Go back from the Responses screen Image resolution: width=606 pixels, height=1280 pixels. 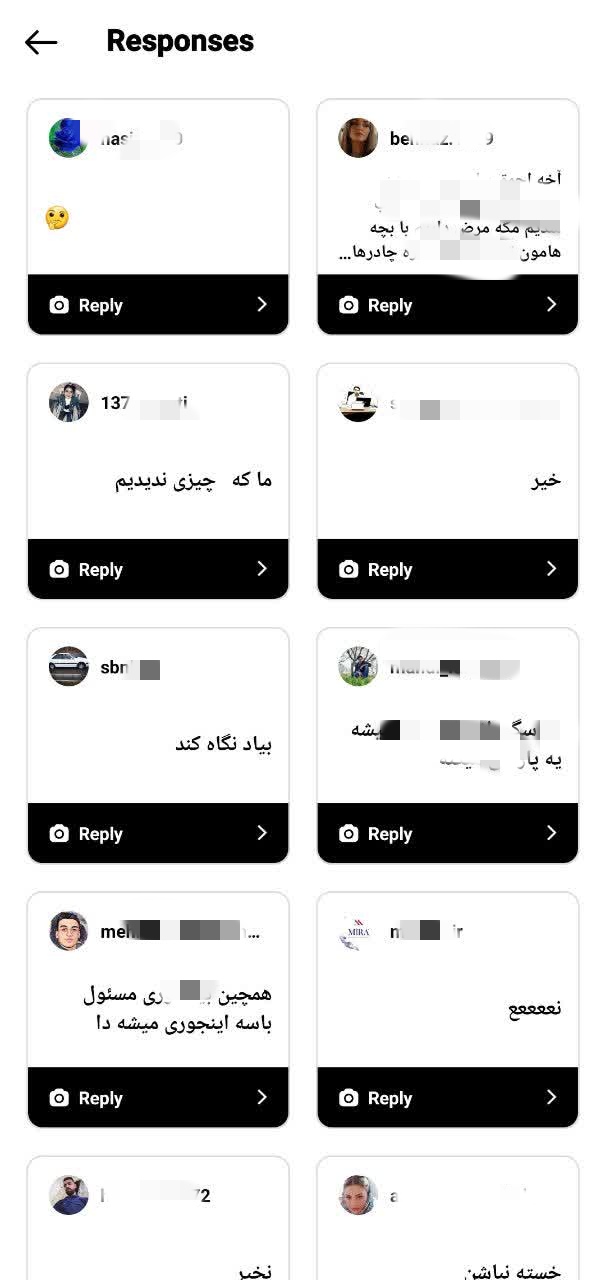pos(41,41)
